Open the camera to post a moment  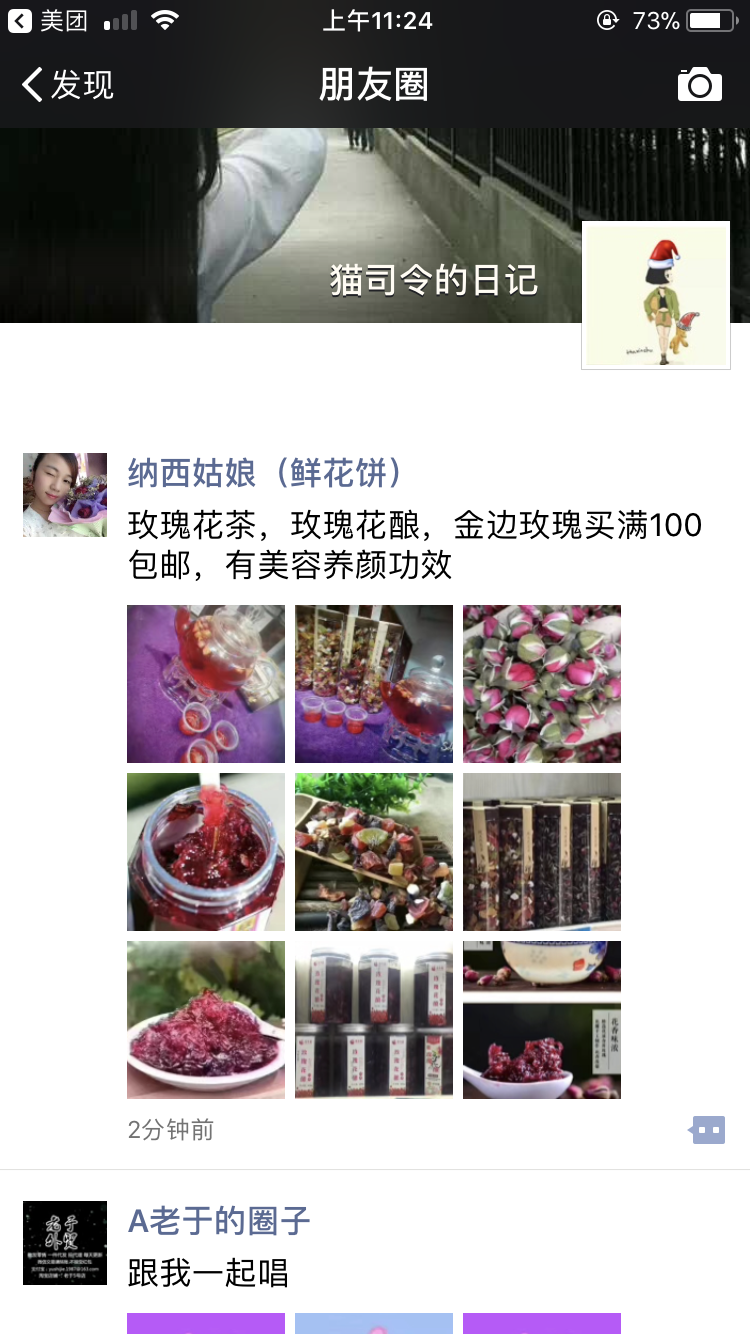point(699,85)
